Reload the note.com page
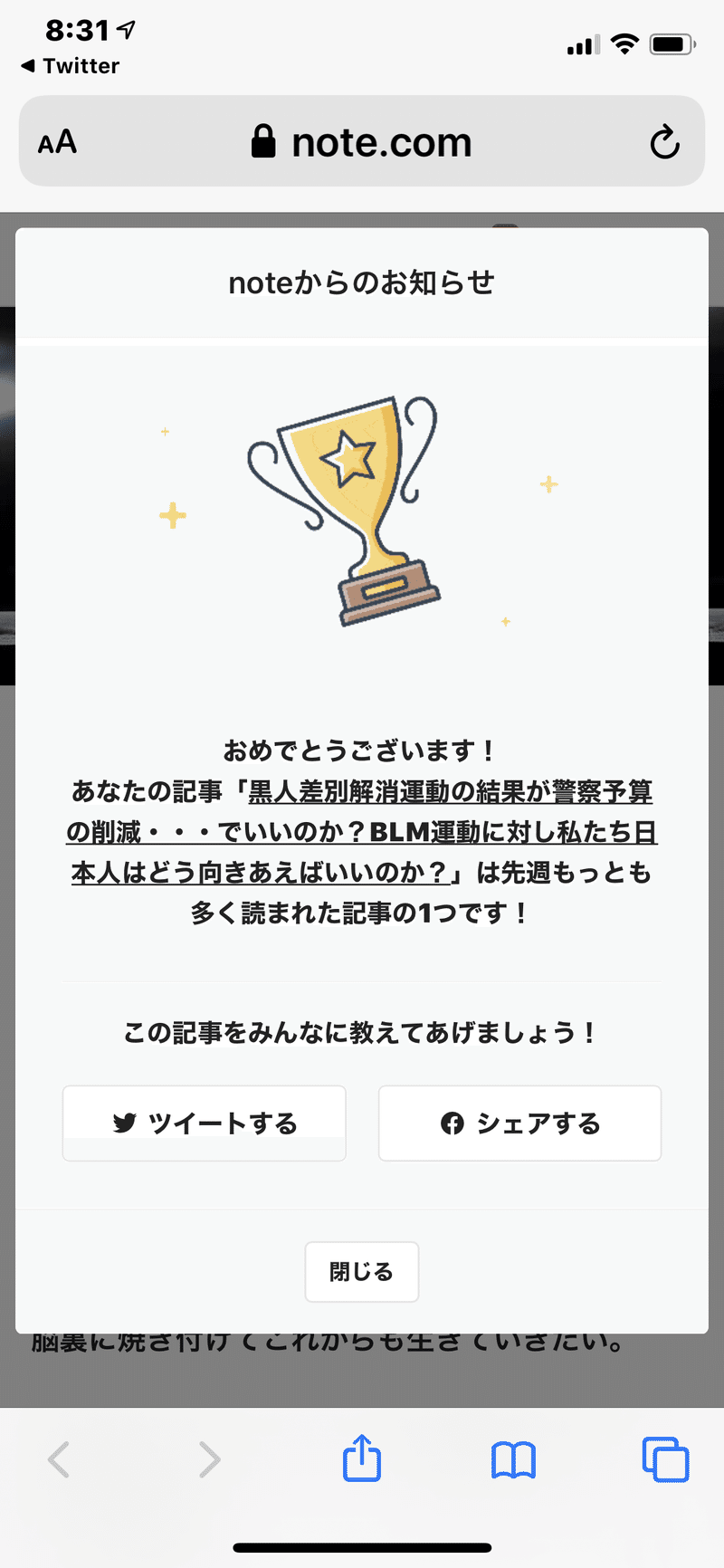Screen dimensions: 724x1568 (664, 142)
